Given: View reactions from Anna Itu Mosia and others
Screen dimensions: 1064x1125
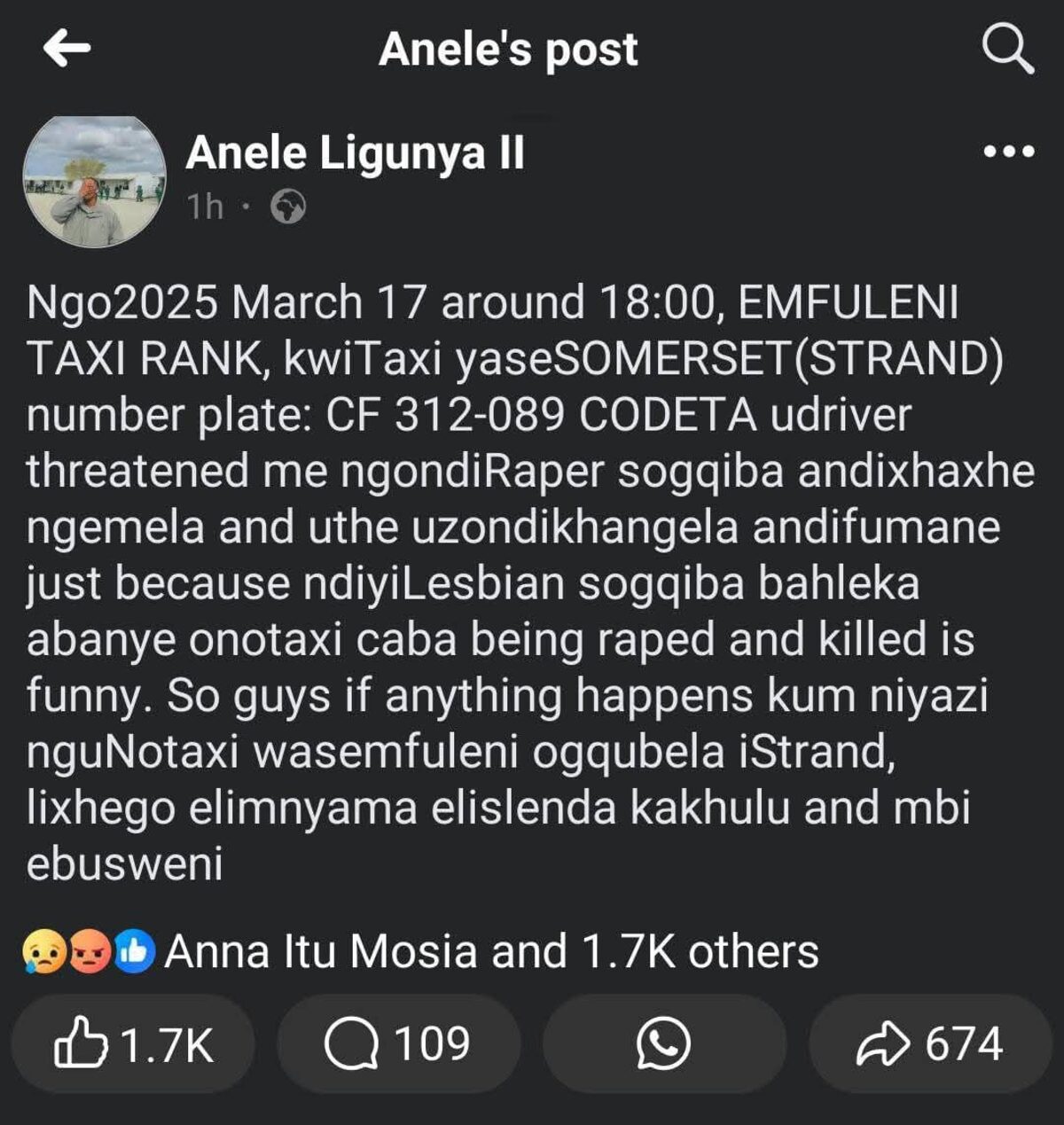Looking at the screenshot, I should [490, 952].
